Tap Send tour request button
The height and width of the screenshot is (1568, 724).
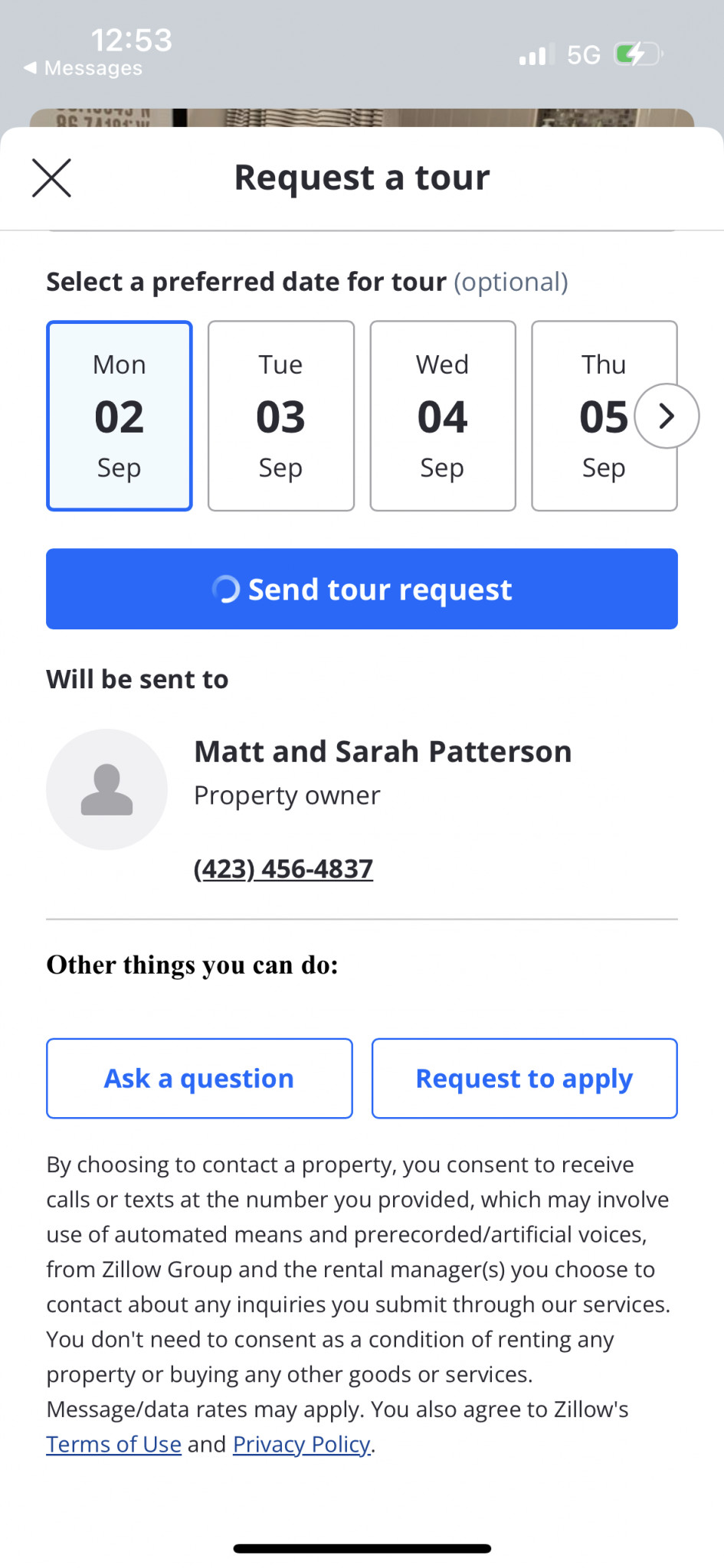pos(362,589)
